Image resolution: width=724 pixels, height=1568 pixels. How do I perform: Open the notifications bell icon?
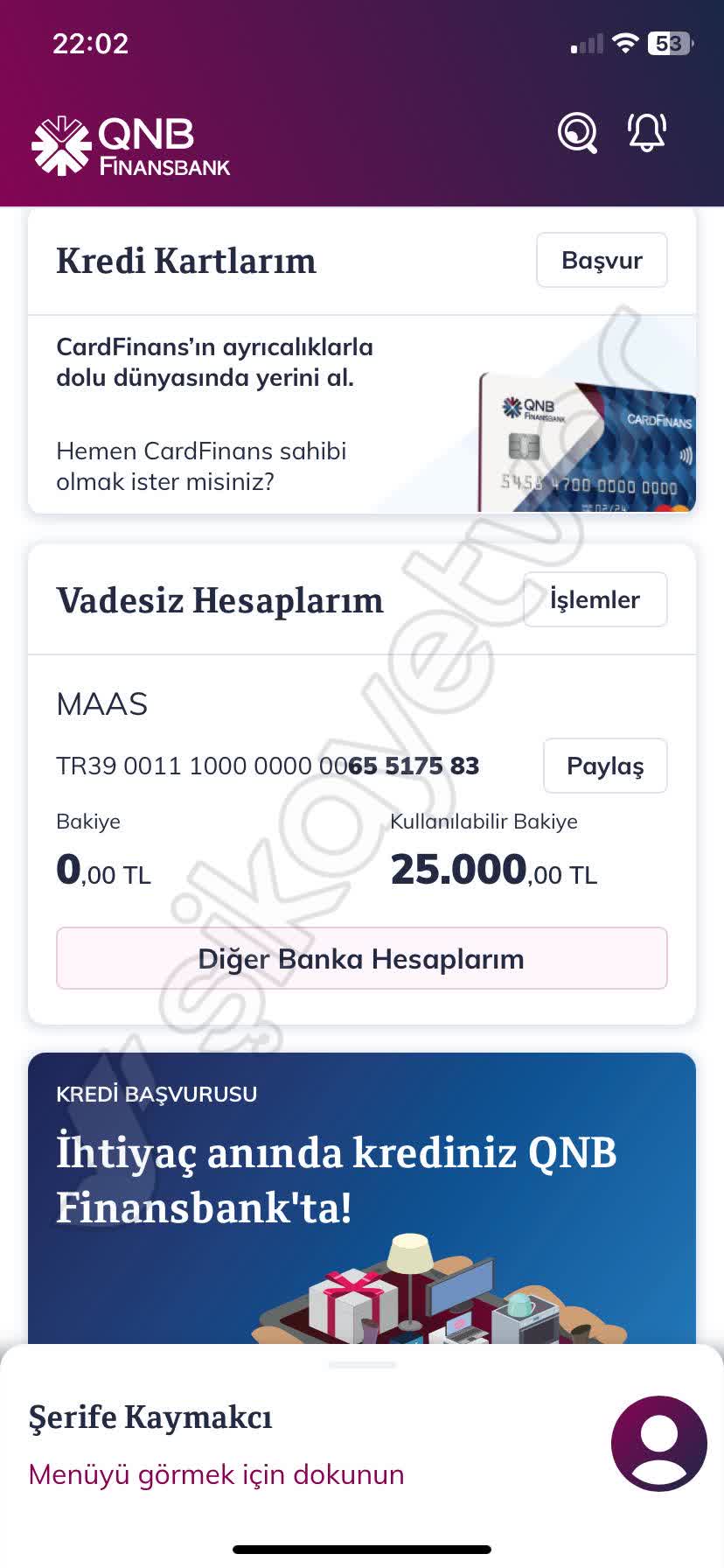point(645,133)
